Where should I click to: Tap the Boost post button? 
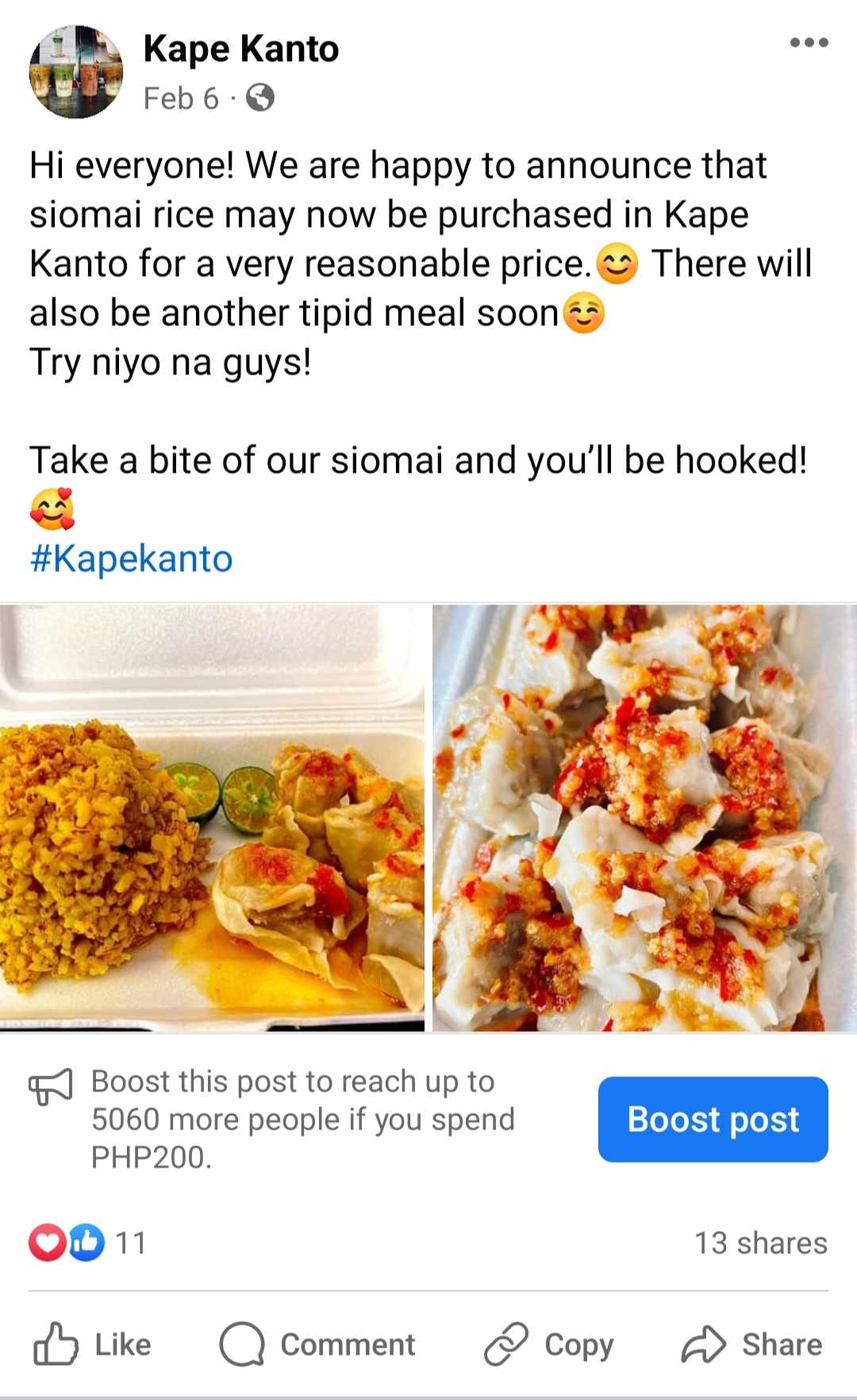pyautogui.click(x=713, y=1119)
